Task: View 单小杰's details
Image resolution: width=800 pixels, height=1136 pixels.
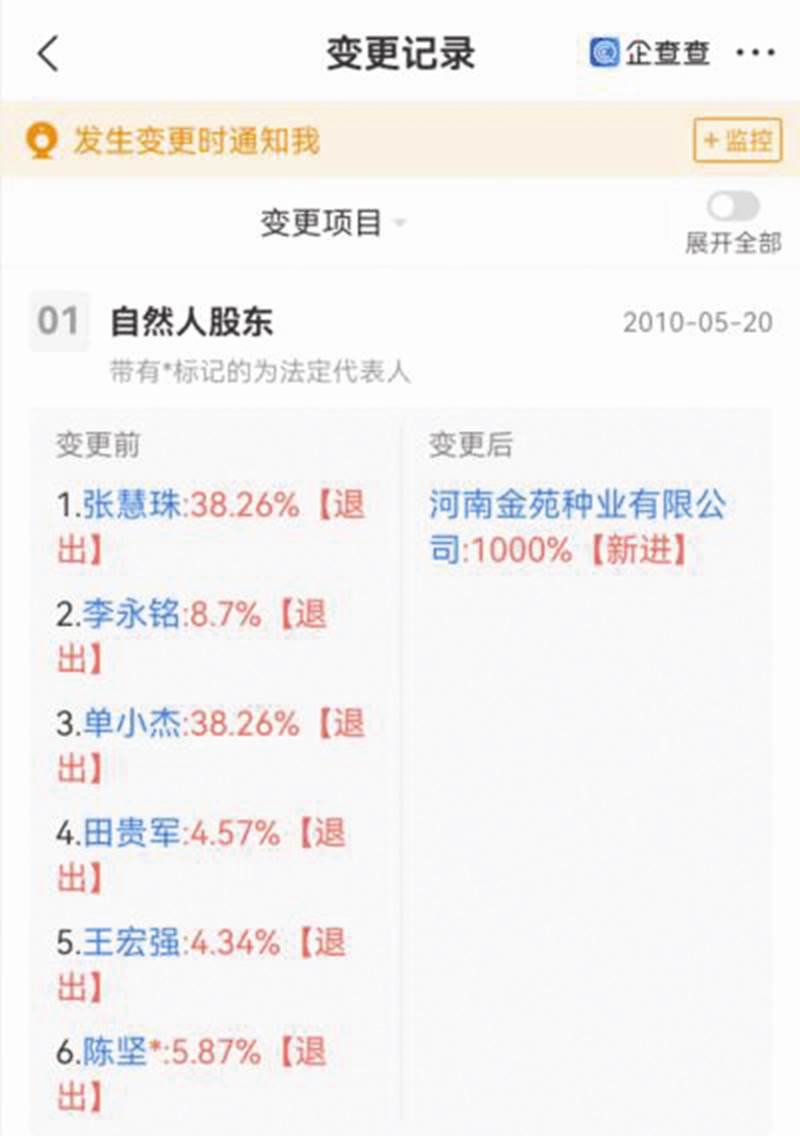Action: point(132,724)
